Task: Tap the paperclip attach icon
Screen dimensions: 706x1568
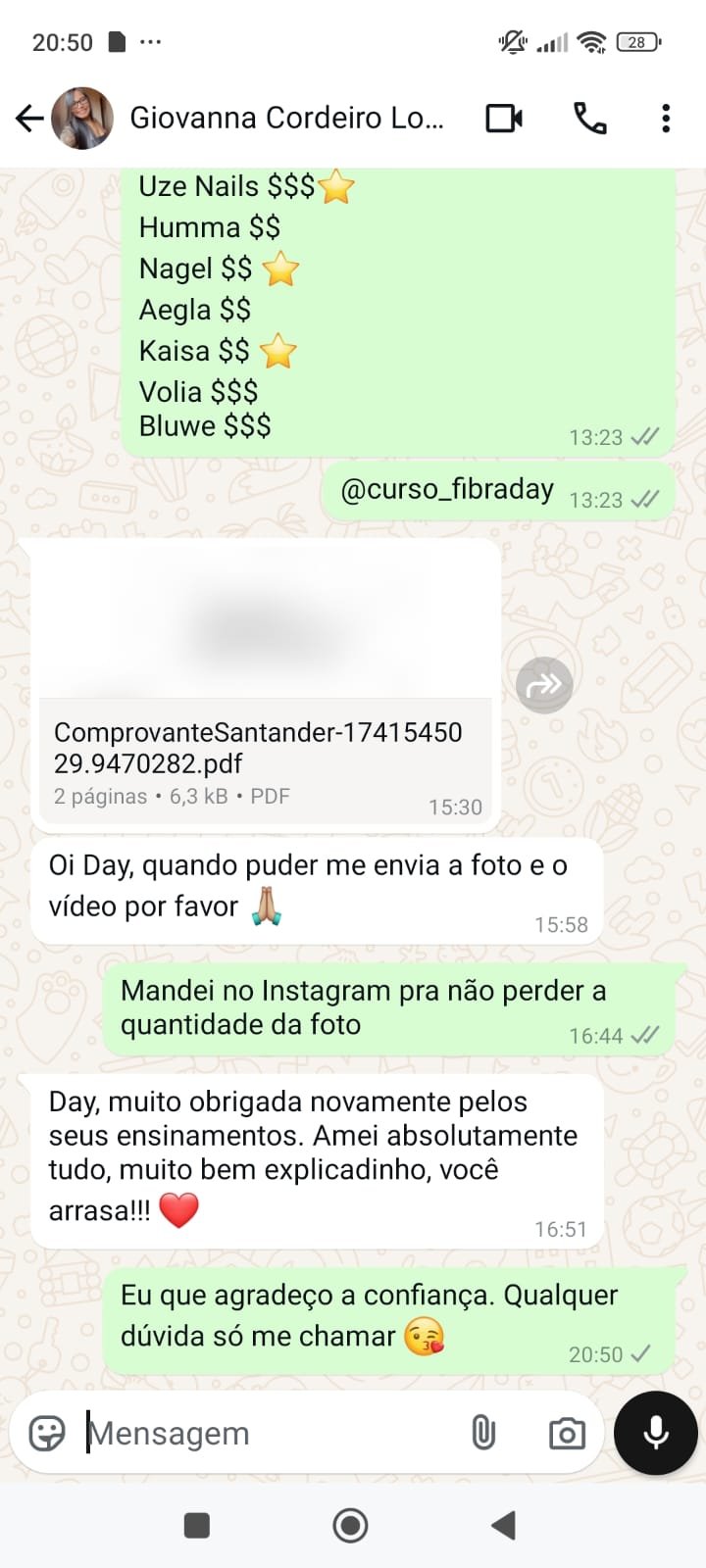Action: coord(483,1433)
